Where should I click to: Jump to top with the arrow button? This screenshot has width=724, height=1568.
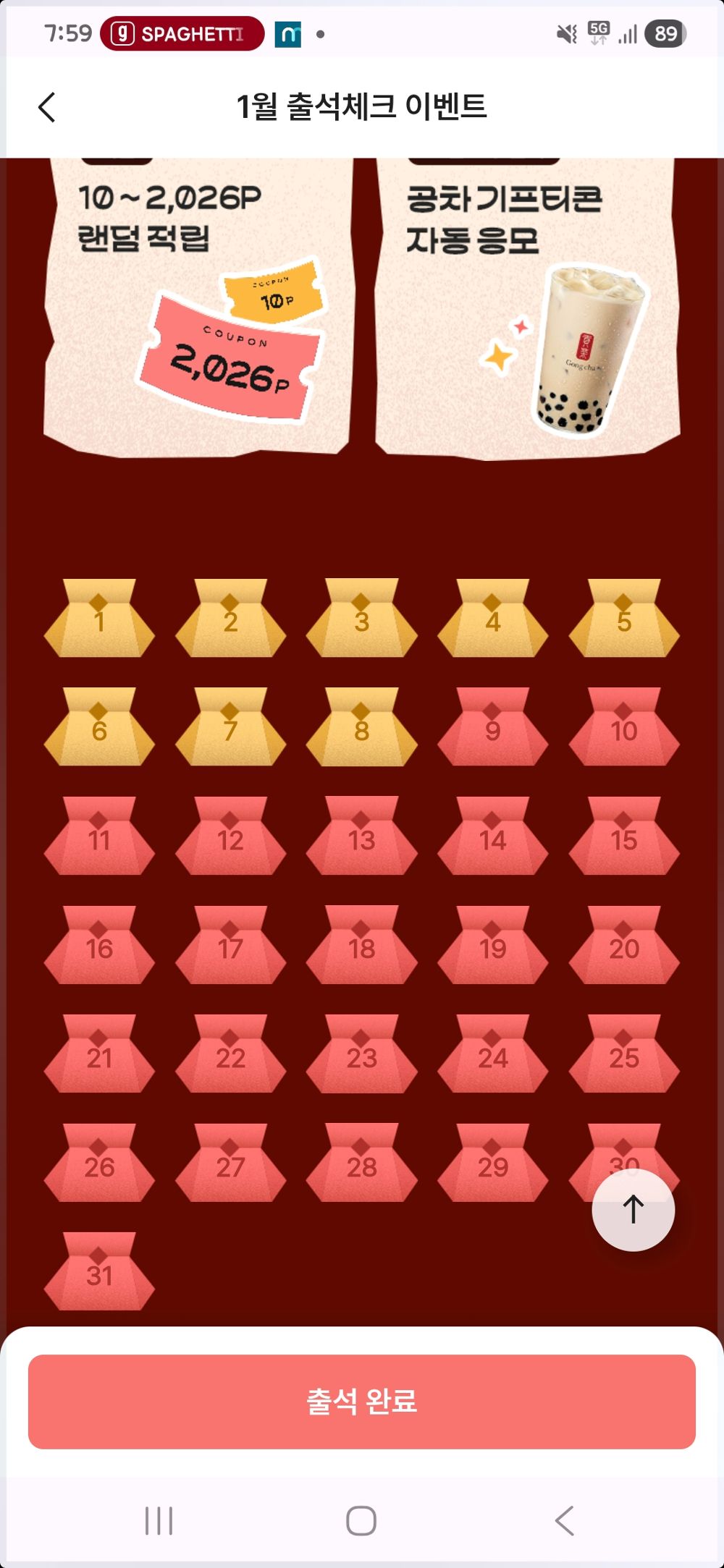point(633,1209)
